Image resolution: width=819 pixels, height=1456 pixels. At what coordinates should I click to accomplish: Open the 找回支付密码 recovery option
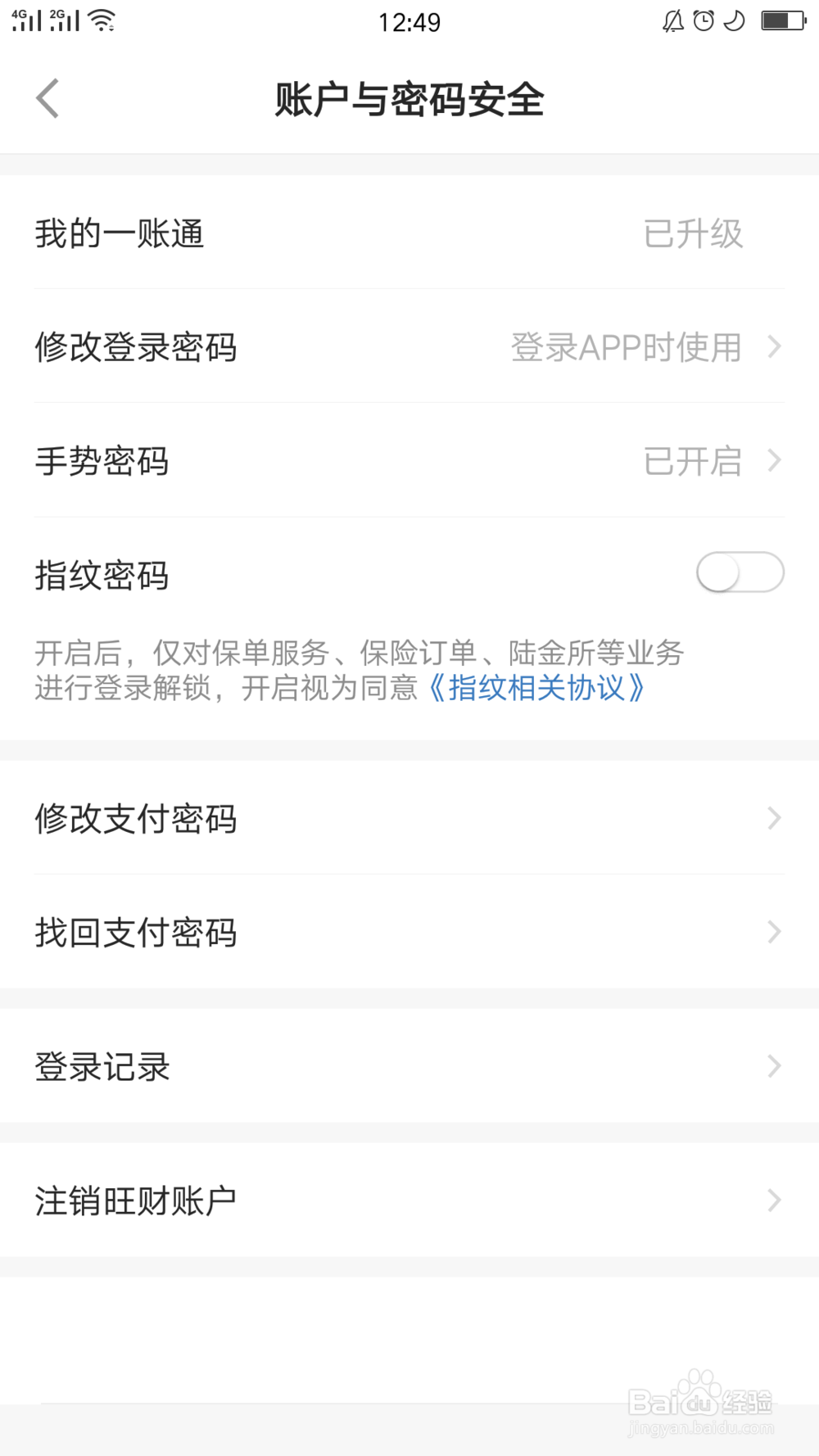coord(136,931)
